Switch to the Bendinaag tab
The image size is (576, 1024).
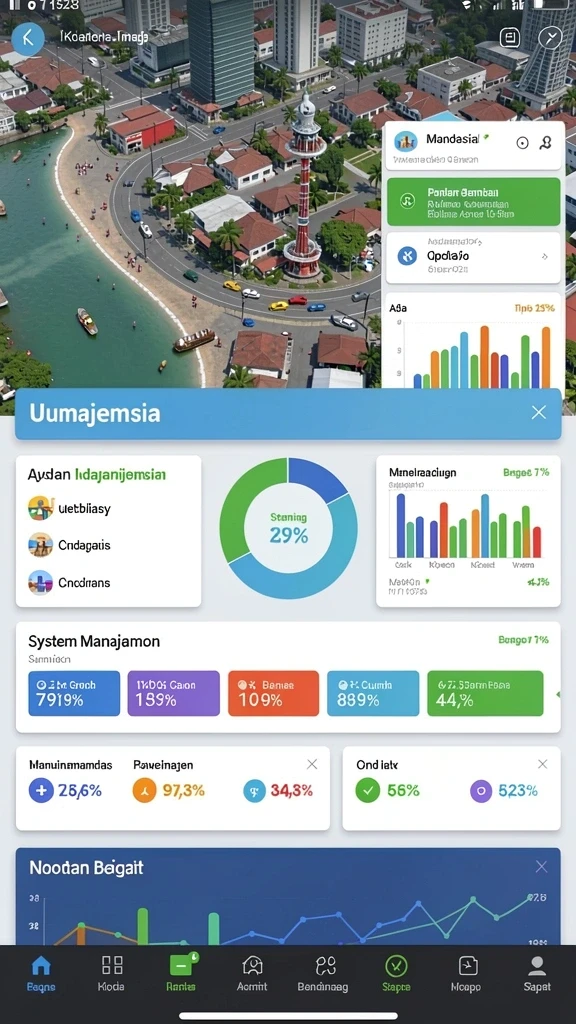(x=323, y=973)
